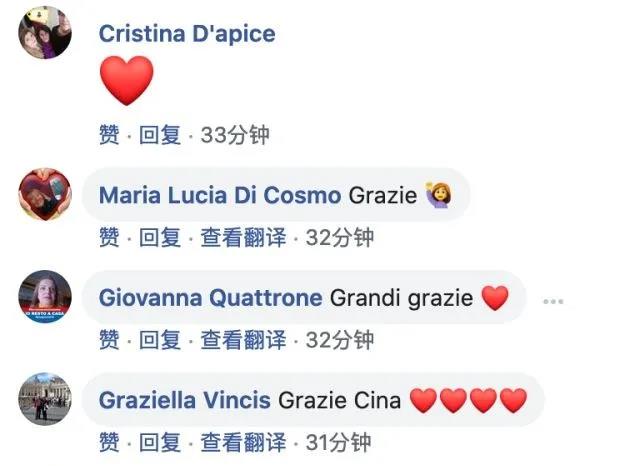The width and height of the screenshot is (640, 466).
Task: Tap Graziella Vincis's avatar picture
Action: (x=46, y=399)
